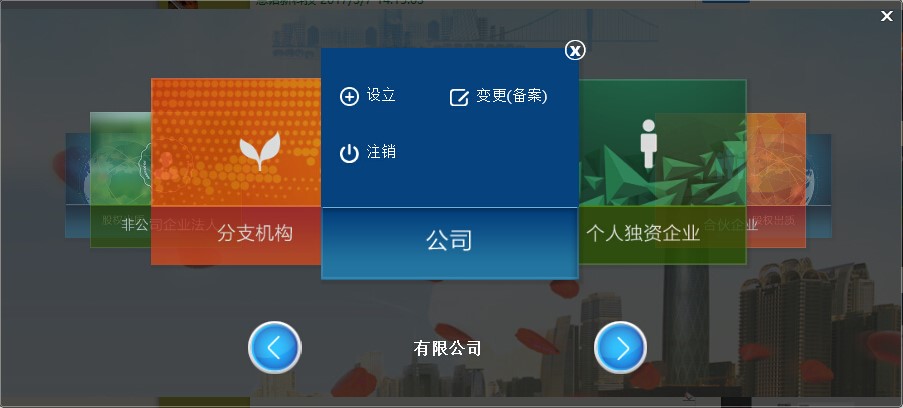Go to the previous carousel item
The width and height of the screenshot is (903, 408).
click(x=275, y=348)
